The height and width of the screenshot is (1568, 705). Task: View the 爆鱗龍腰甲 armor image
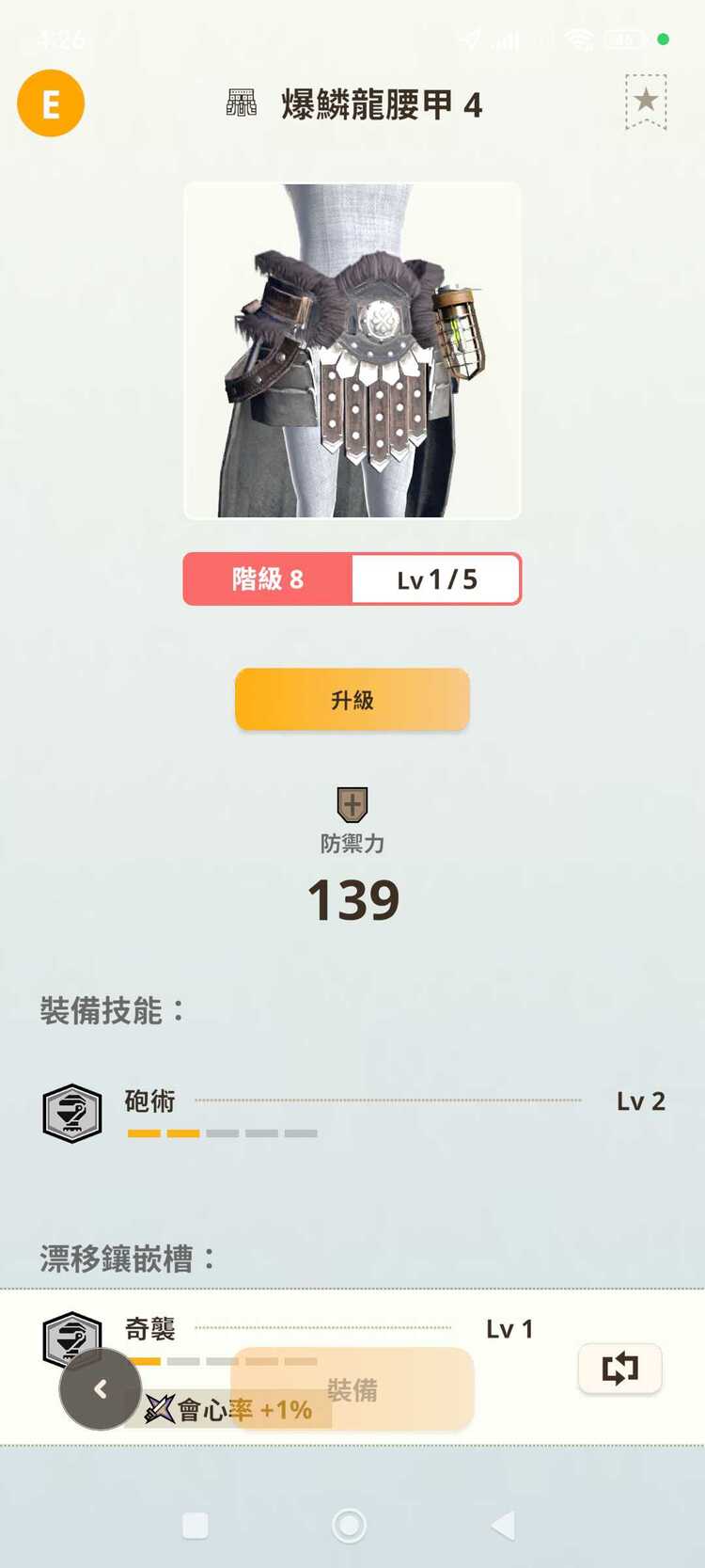352,350
